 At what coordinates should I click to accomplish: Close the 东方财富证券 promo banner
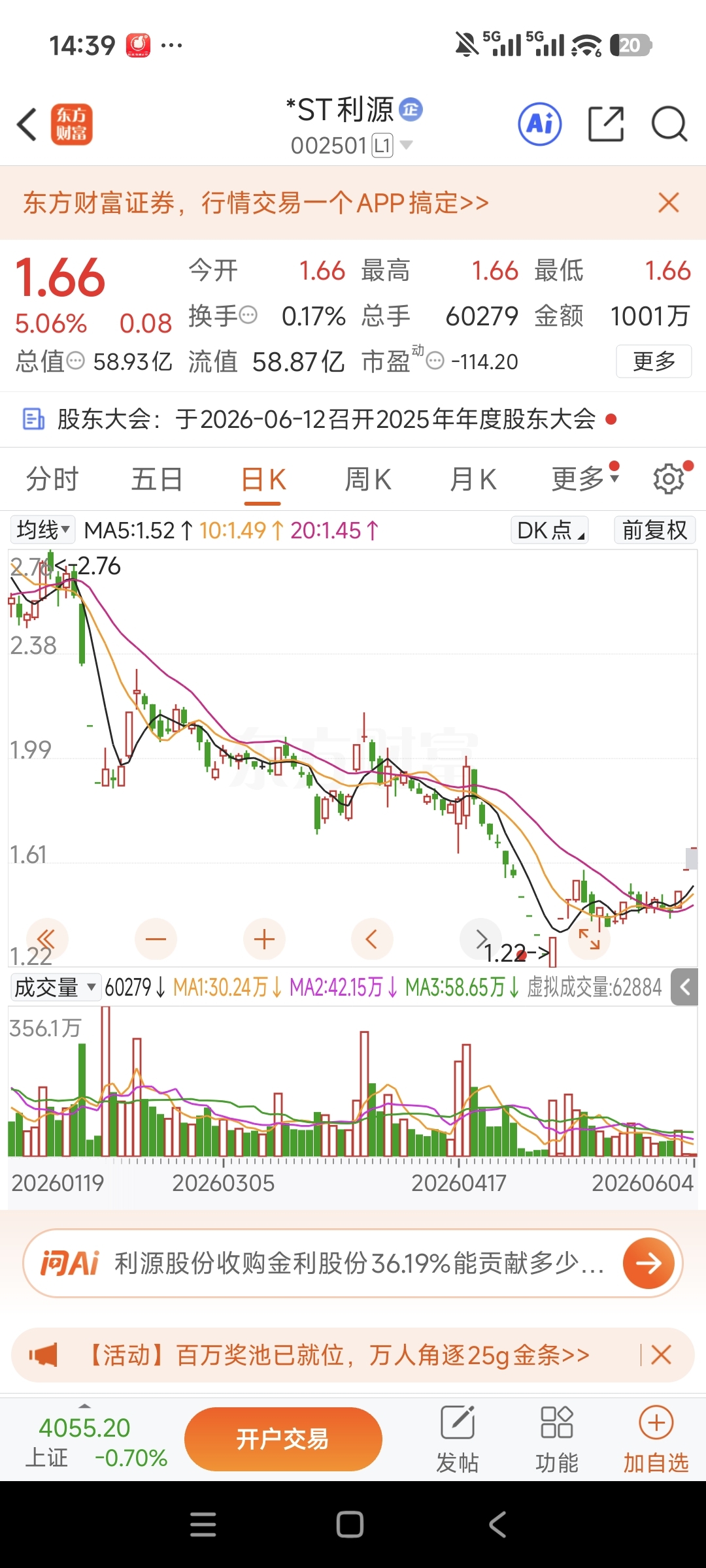(x=669, y=203)
